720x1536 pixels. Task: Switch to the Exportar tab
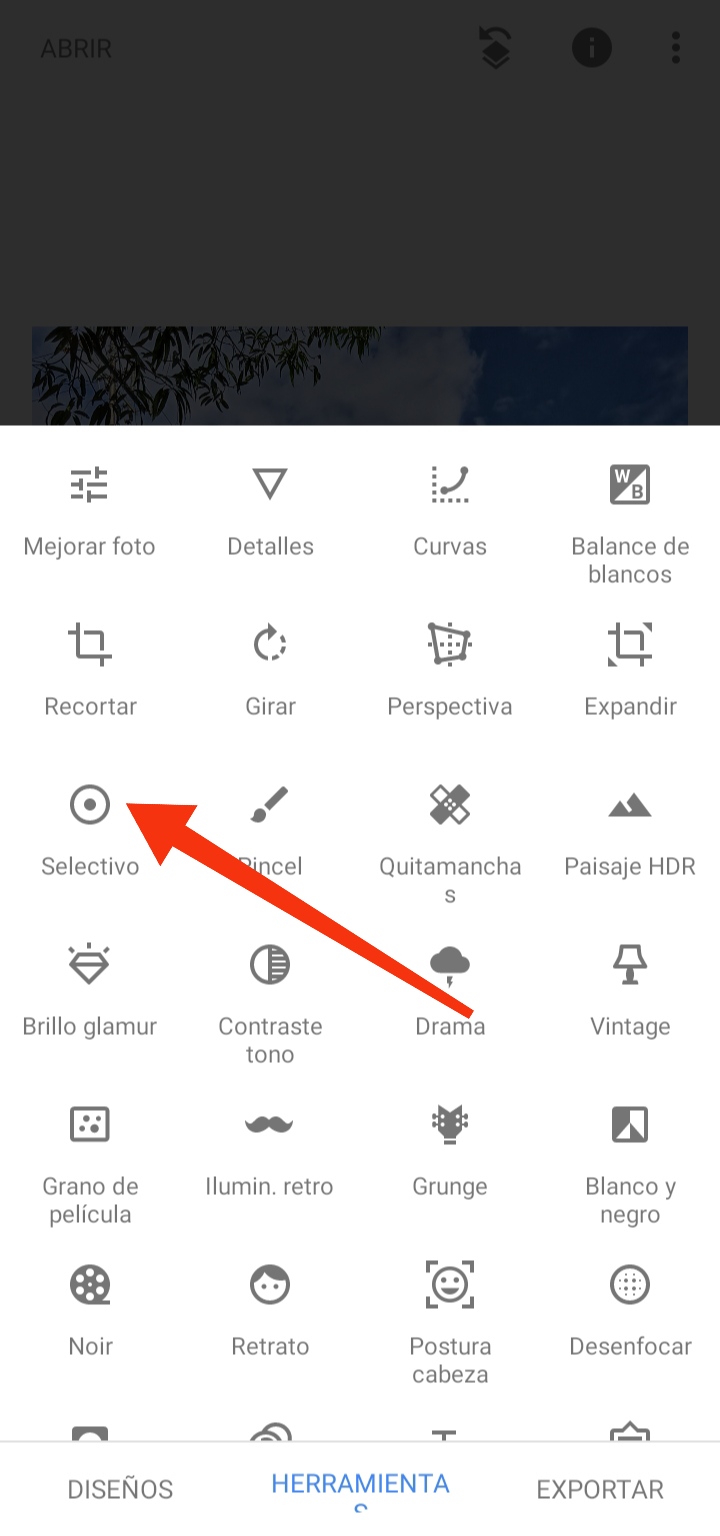600,1489
